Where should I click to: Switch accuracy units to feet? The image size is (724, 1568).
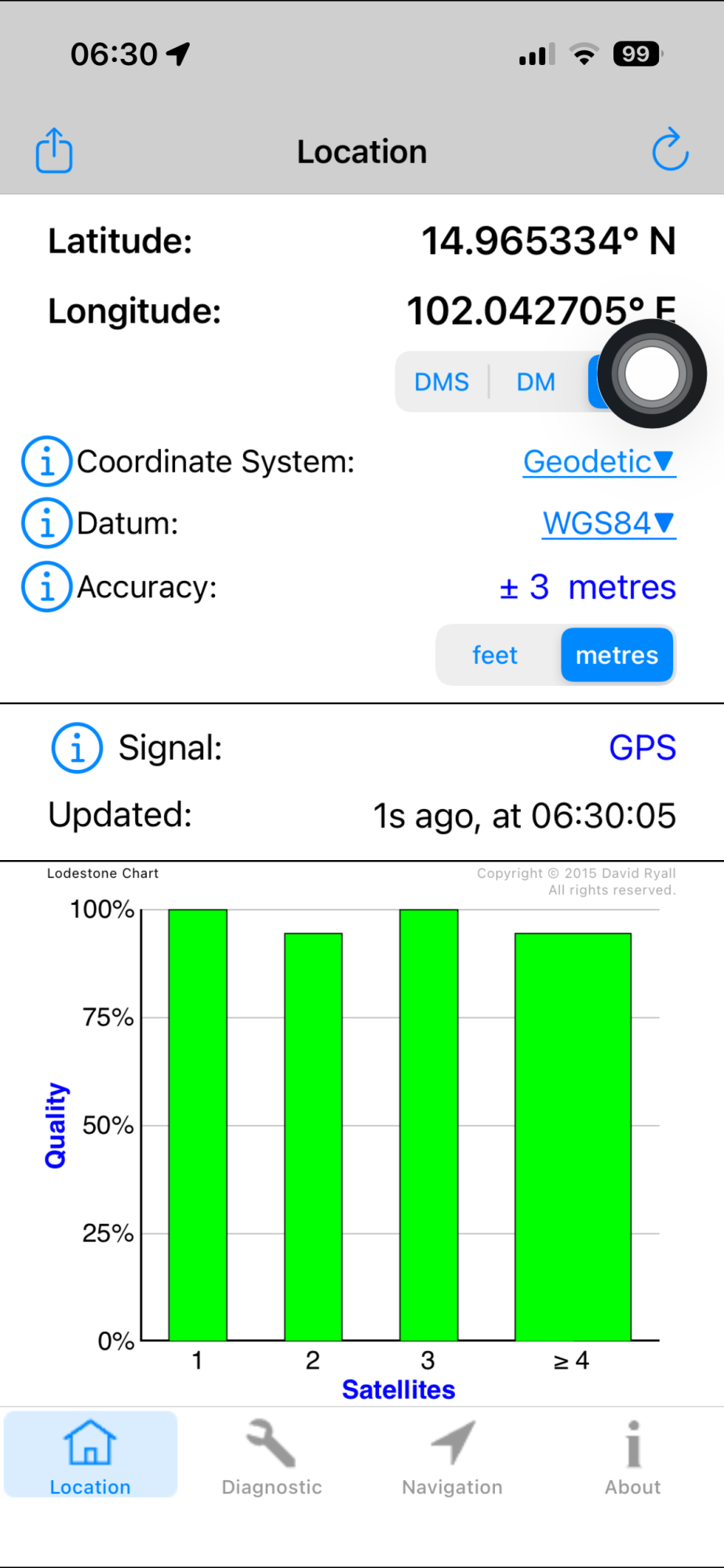tap(496, 655)
